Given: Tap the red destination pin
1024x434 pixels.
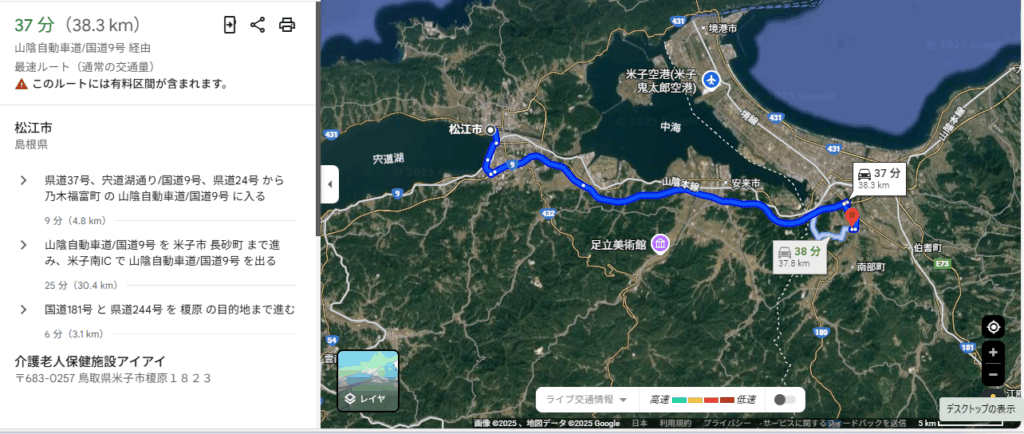Looking at the screenshot, I should (x=852, y=216).
